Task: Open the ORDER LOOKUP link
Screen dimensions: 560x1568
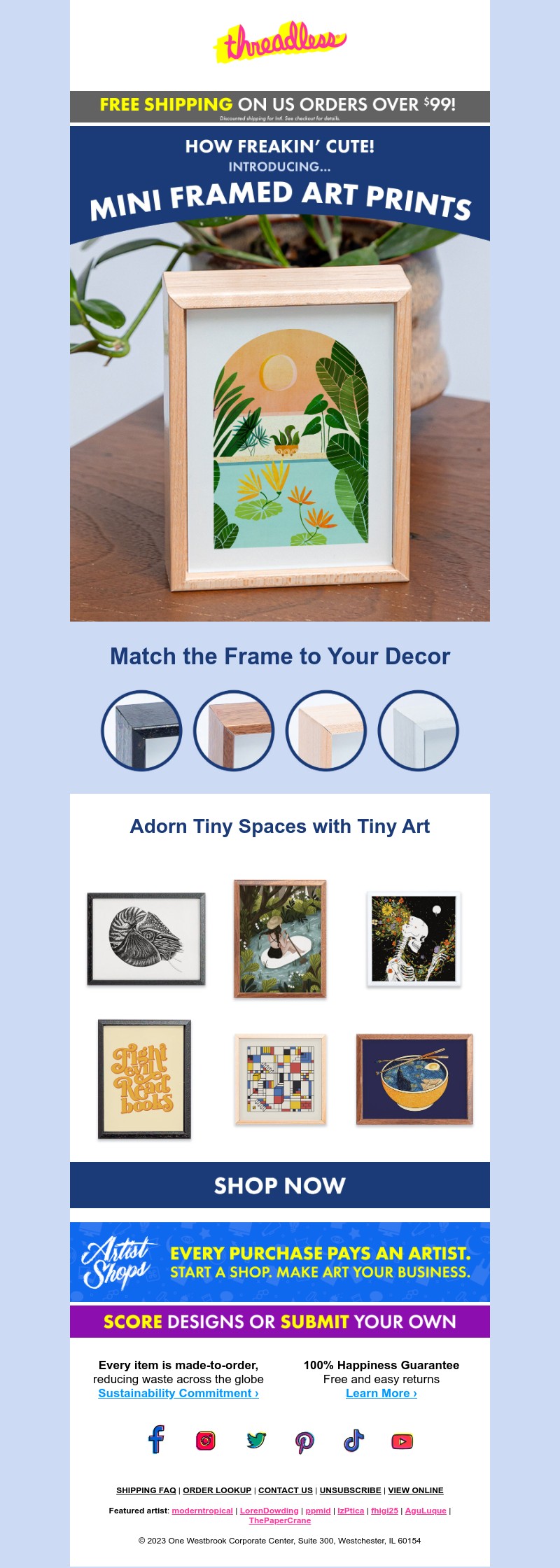Action: 217,1490
